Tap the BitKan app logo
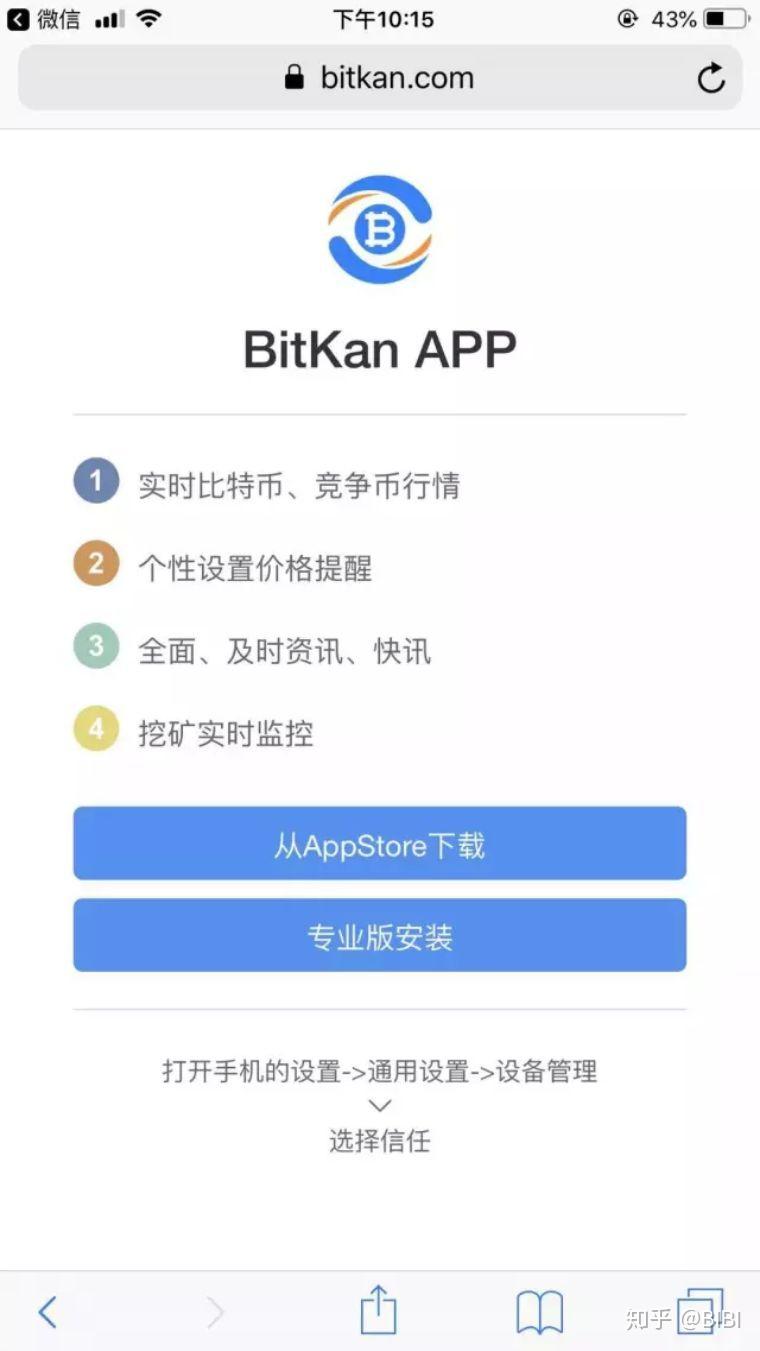Viewport: 760px width, 1351px height. 379,231
